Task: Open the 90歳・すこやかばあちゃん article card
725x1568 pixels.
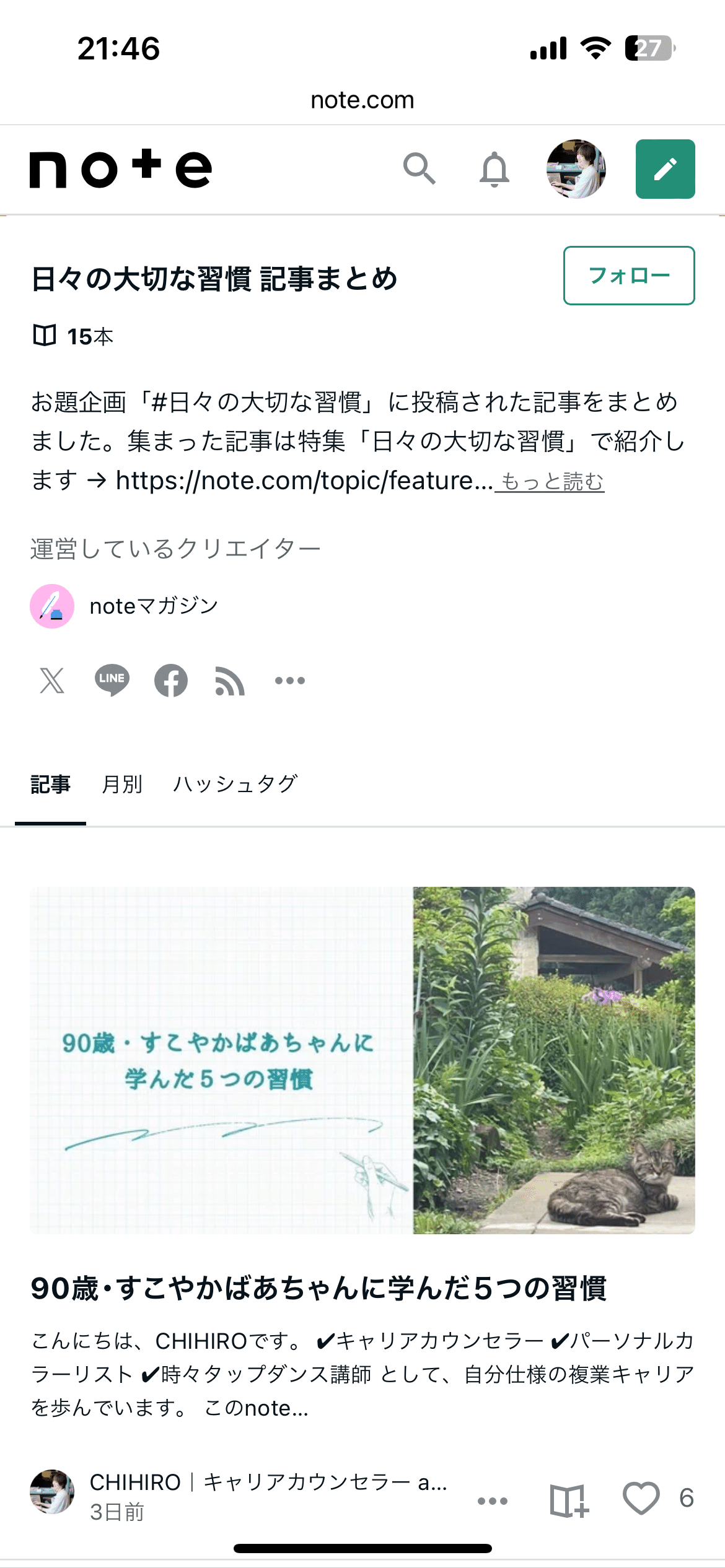Action: pos(319,1289)
